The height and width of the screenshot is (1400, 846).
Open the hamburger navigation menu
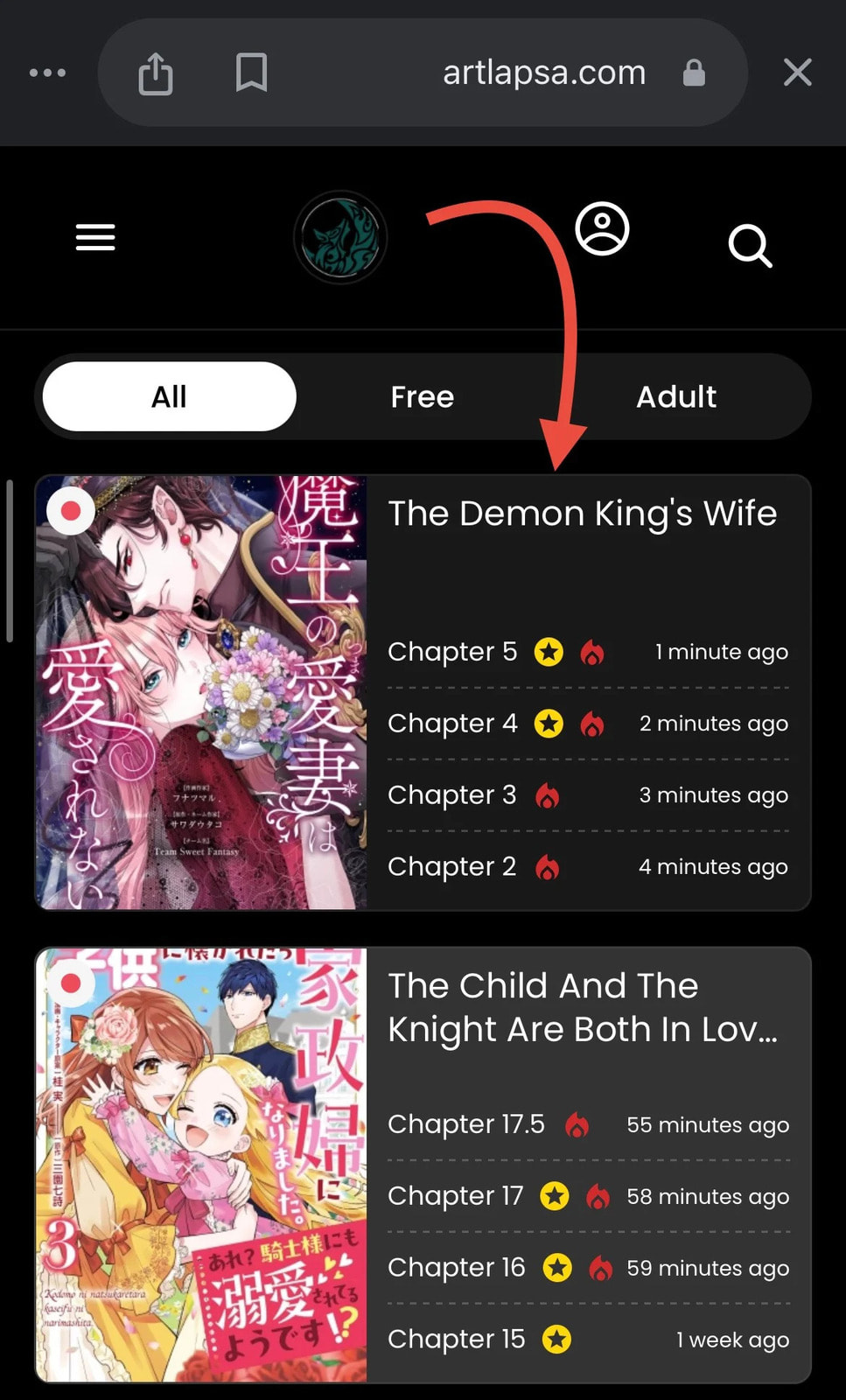[x=95, y=237]
